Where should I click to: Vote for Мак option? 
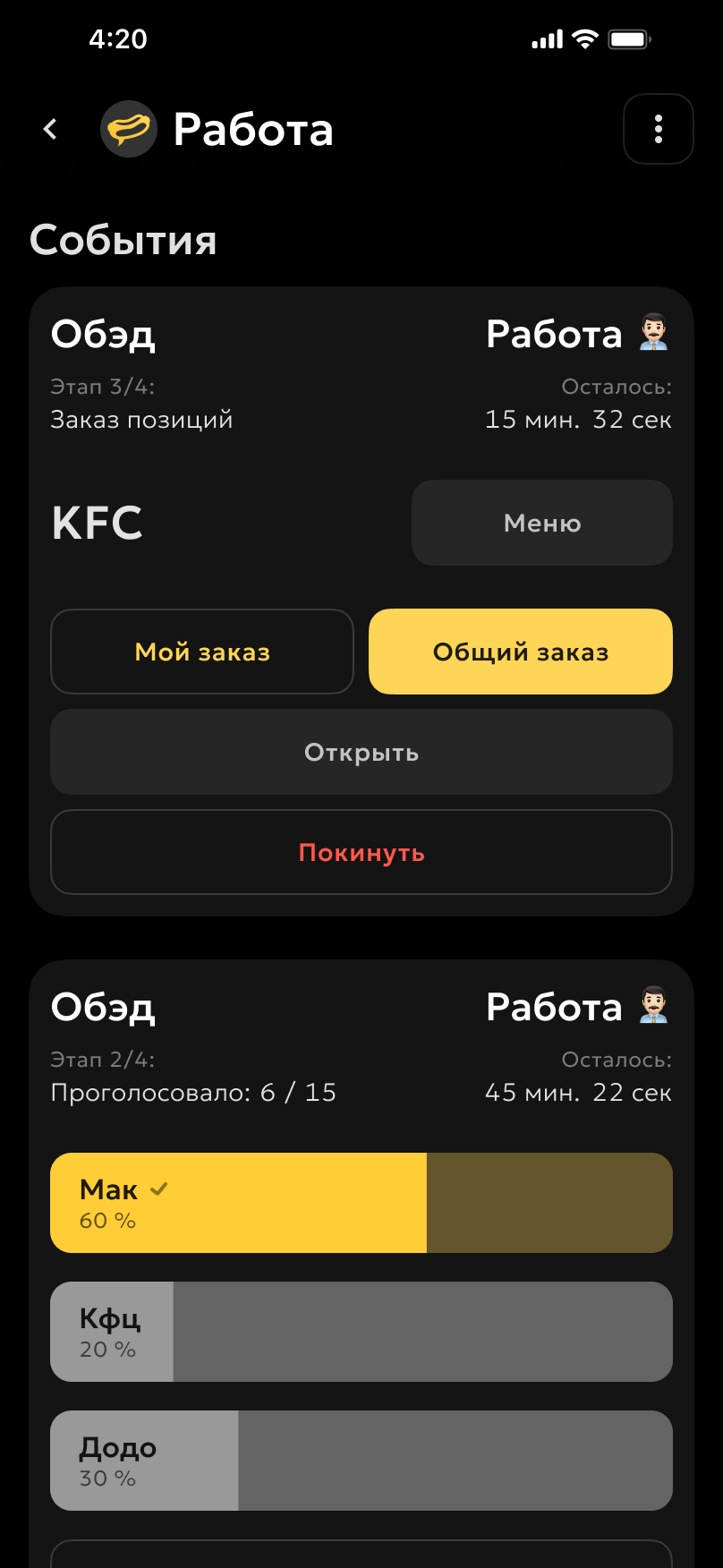pyautogui.click(x=361, y=1202)
